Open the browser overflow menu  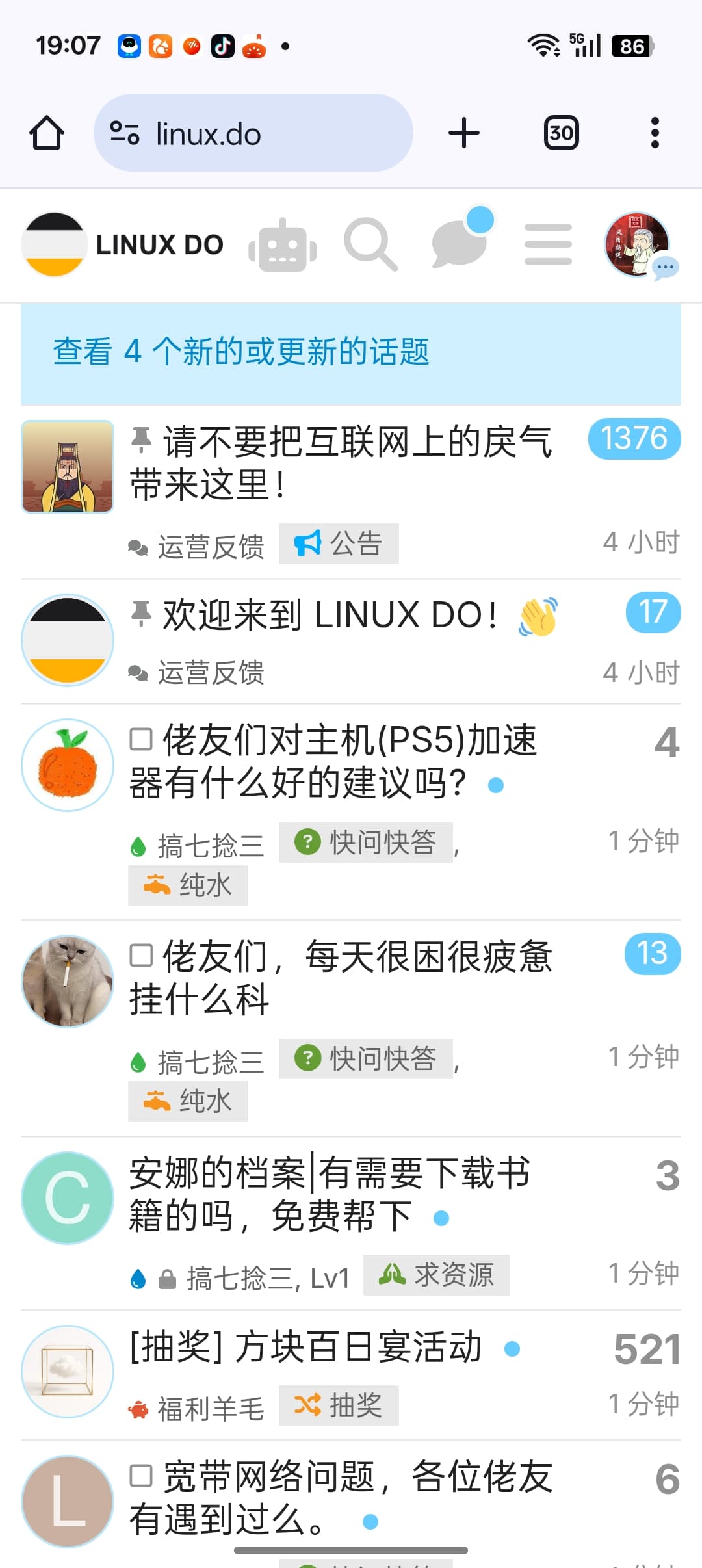point(655,133)
